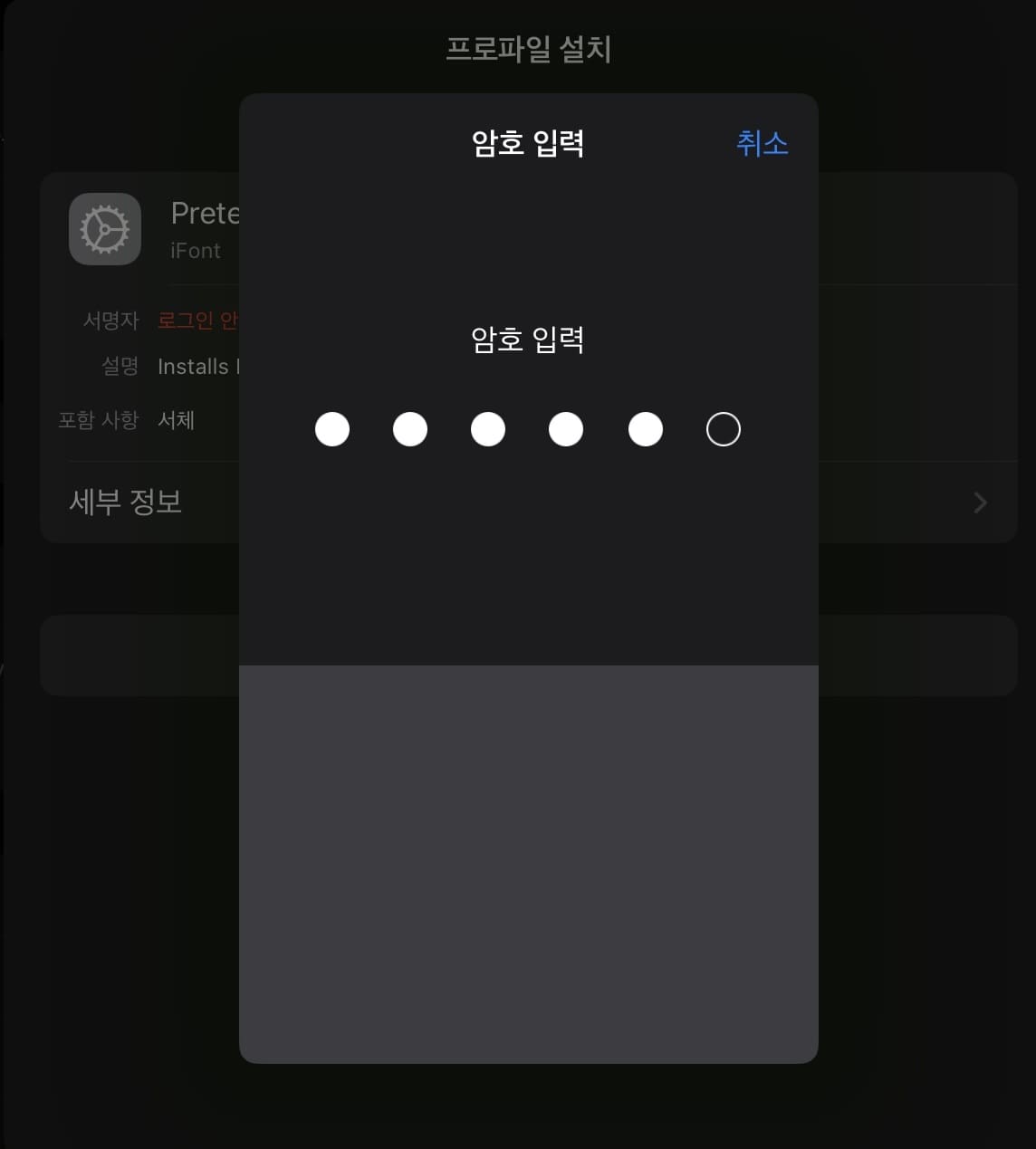
Task: Tap the Pretendard profile name
Action: [206, 213]
